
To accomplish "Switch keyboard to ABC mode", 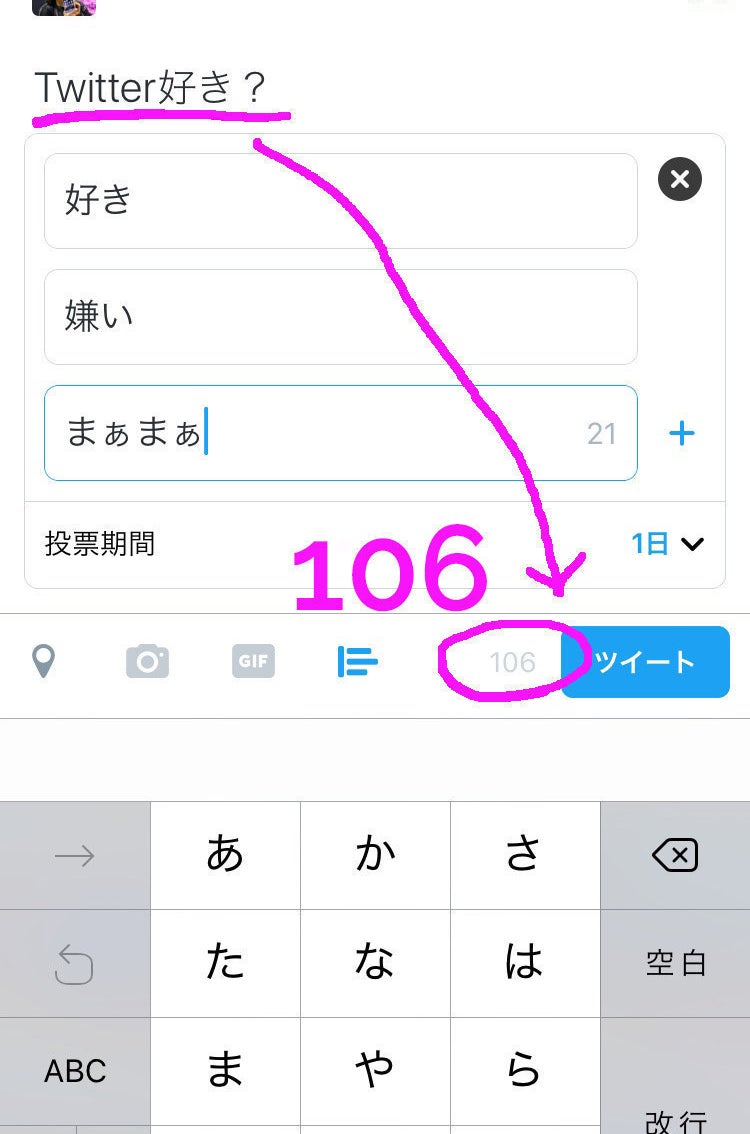I will click(x=75, y=1071).
